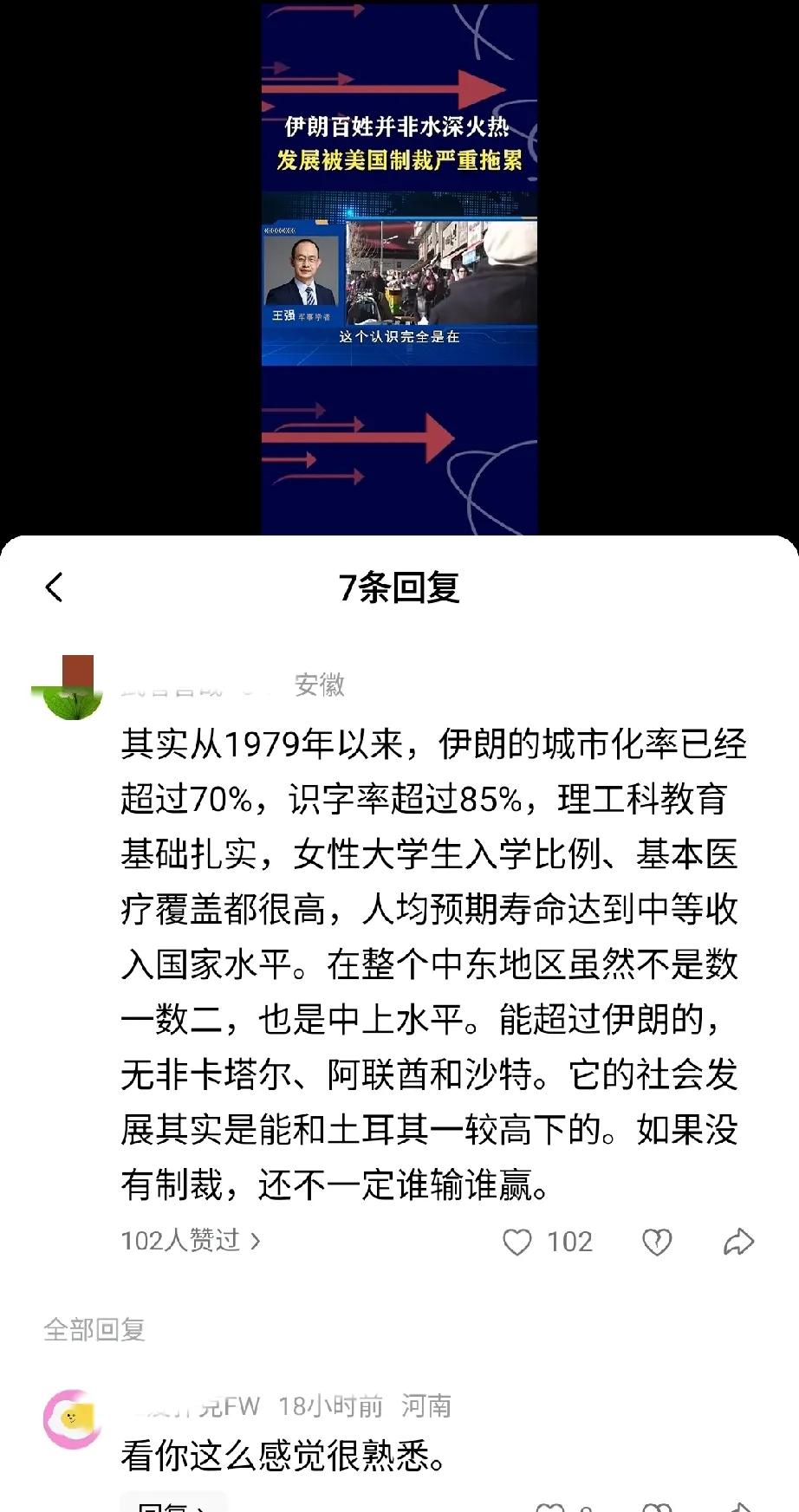The width and height of the screenshot is (799, 1512).
Task: Toggle like on the top comment about Iran
Action: (518, 1243)
